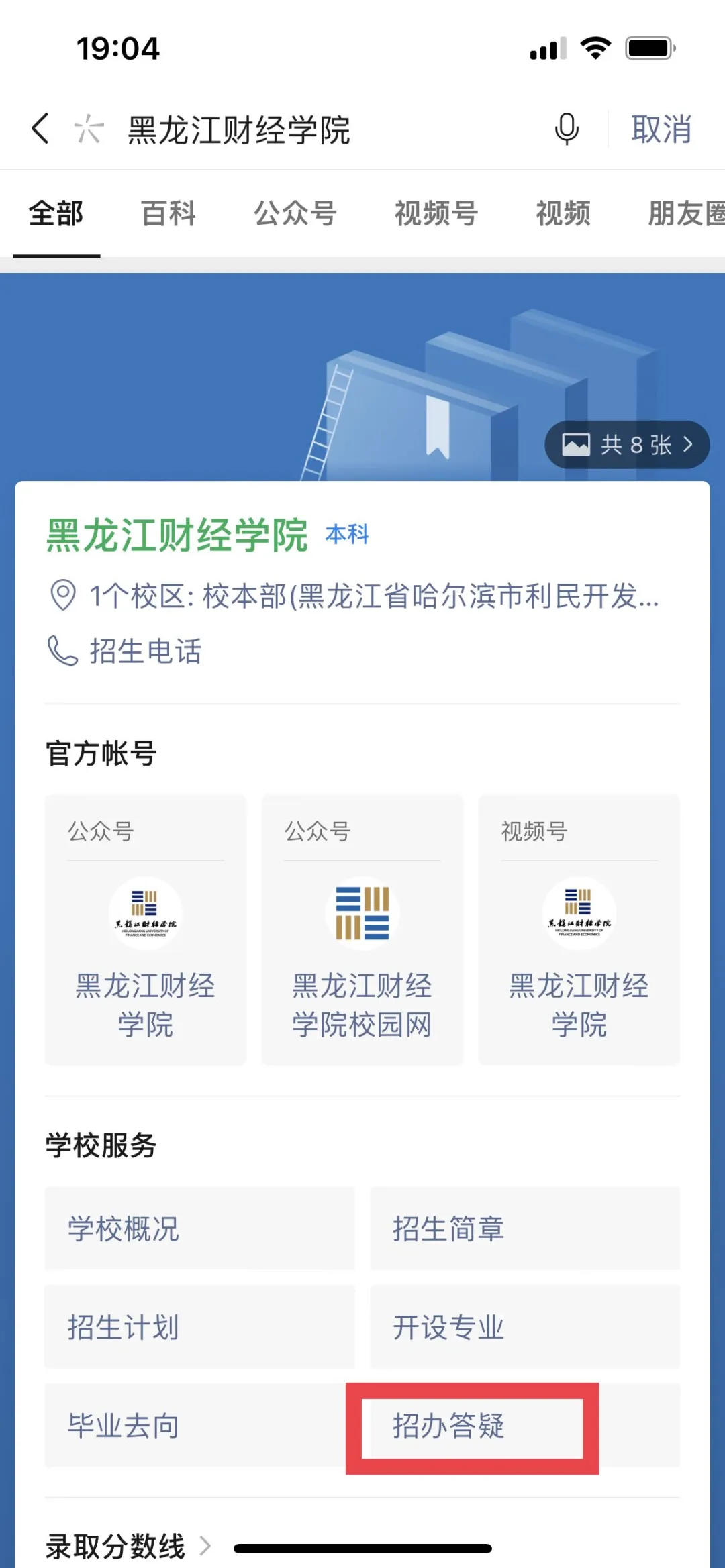
Task: Open the 视频号 黑龙江财经学院 channel card
Action: point(579,930)
